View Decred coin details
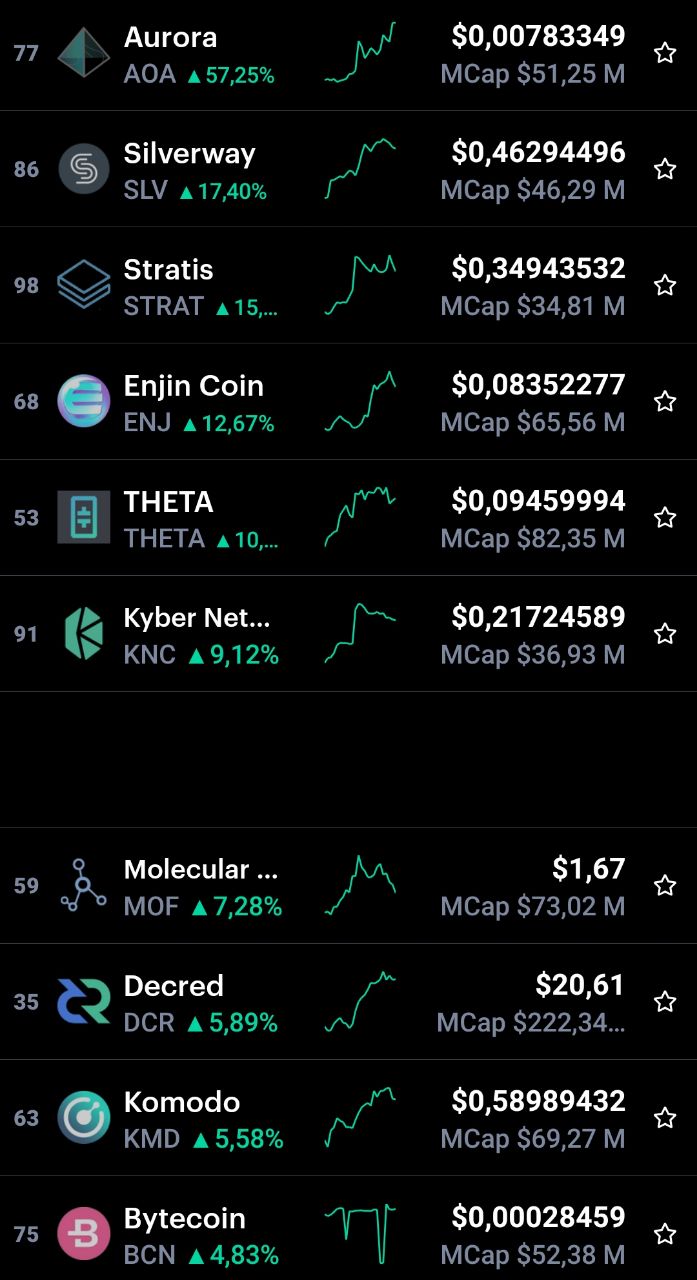 click(348, 1001)
